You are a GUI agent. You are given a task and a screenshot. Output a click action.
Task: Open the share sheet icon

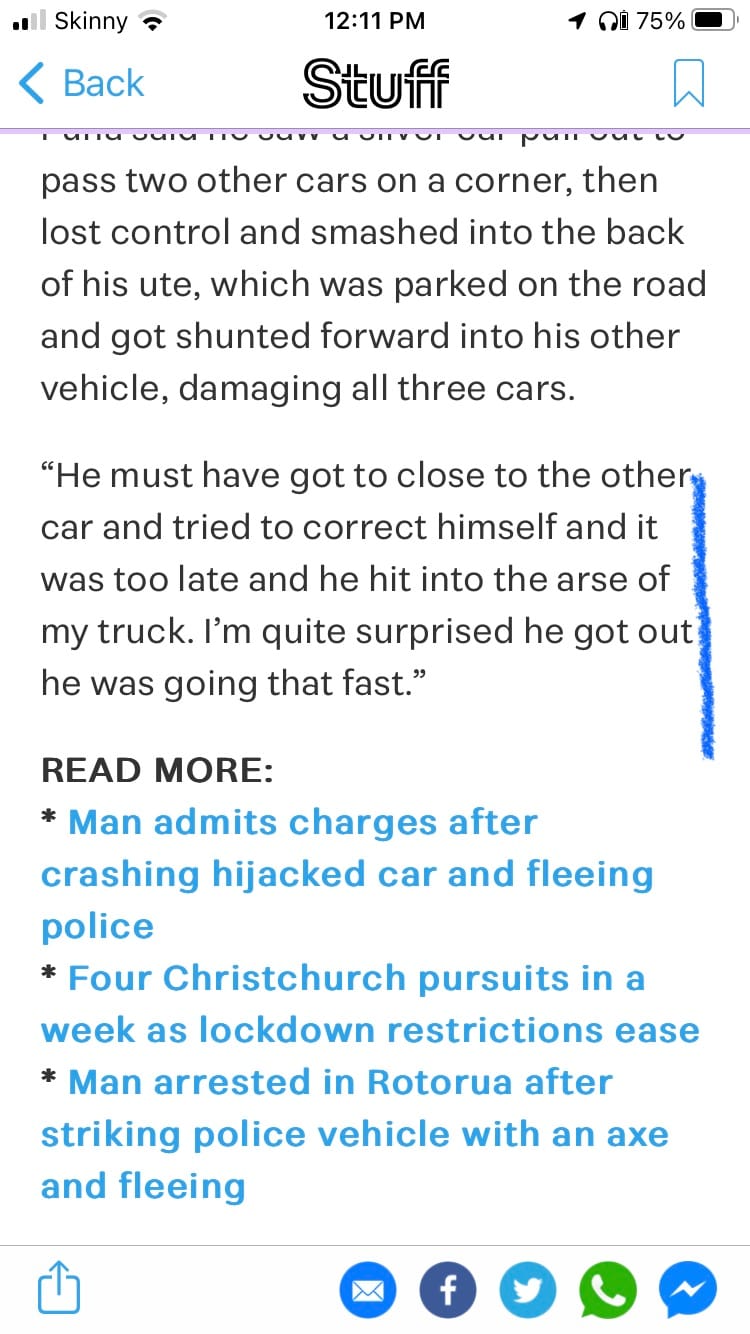(58, 1288)
